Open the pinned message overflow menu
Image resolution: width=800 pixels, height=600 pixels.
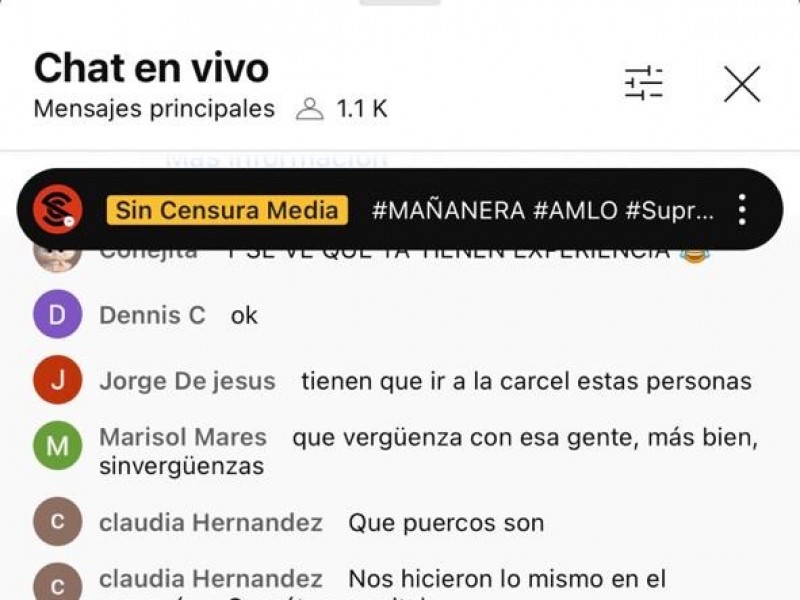coord(741,209)
